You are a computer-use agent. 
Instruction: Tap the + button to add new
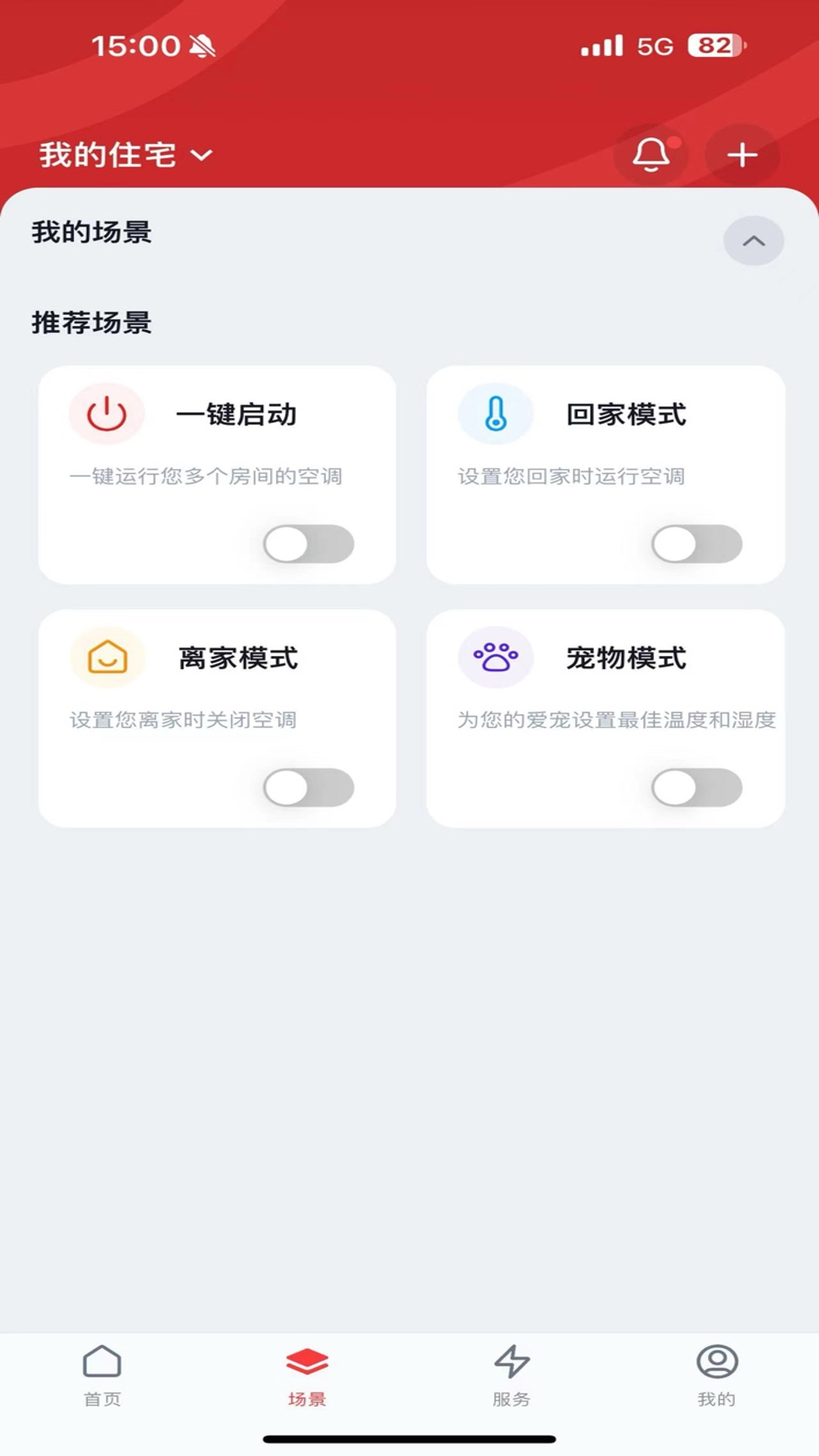tap(741, 155)
